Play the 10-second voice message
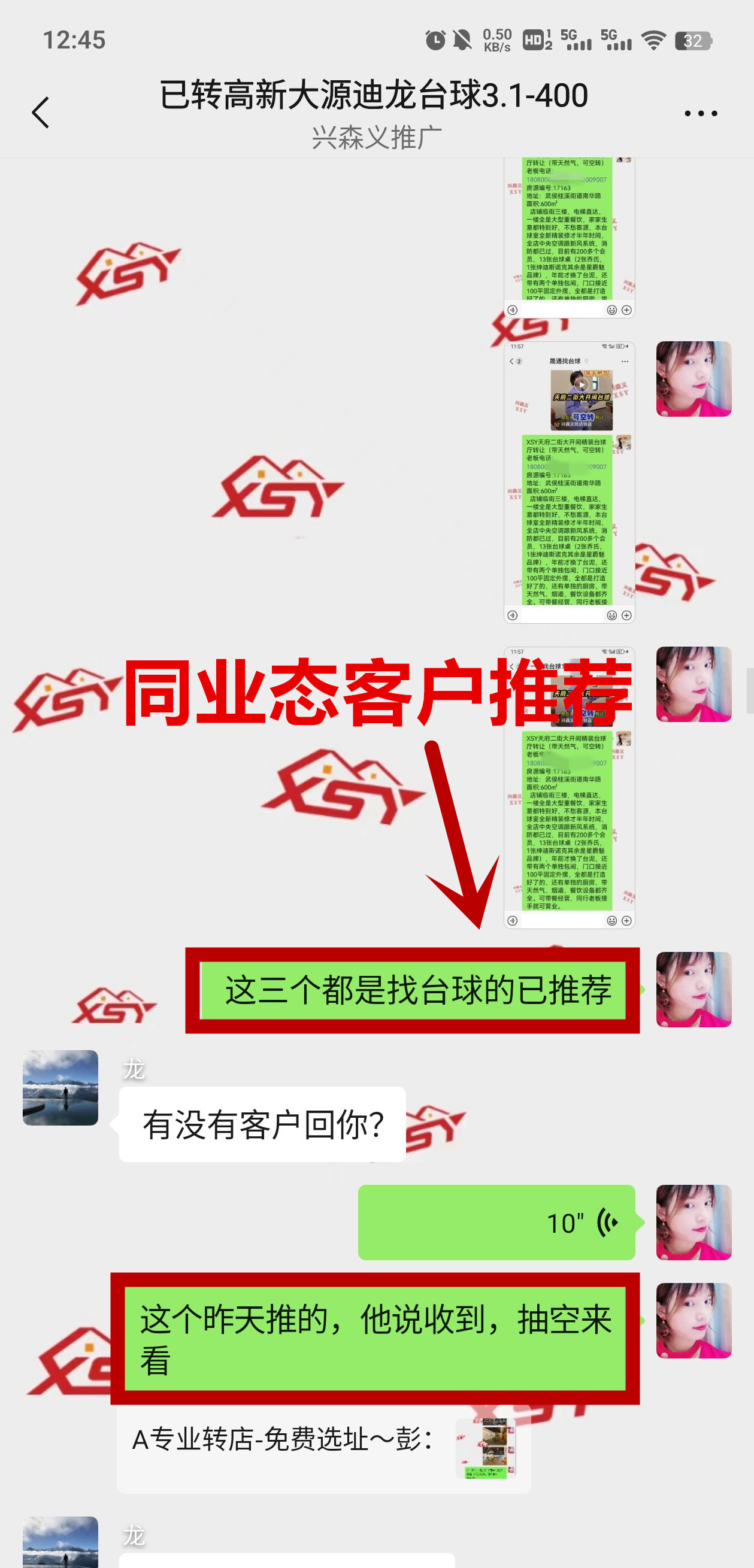The height and width of the screenshot is (1568, 754). click(496, 1223)
